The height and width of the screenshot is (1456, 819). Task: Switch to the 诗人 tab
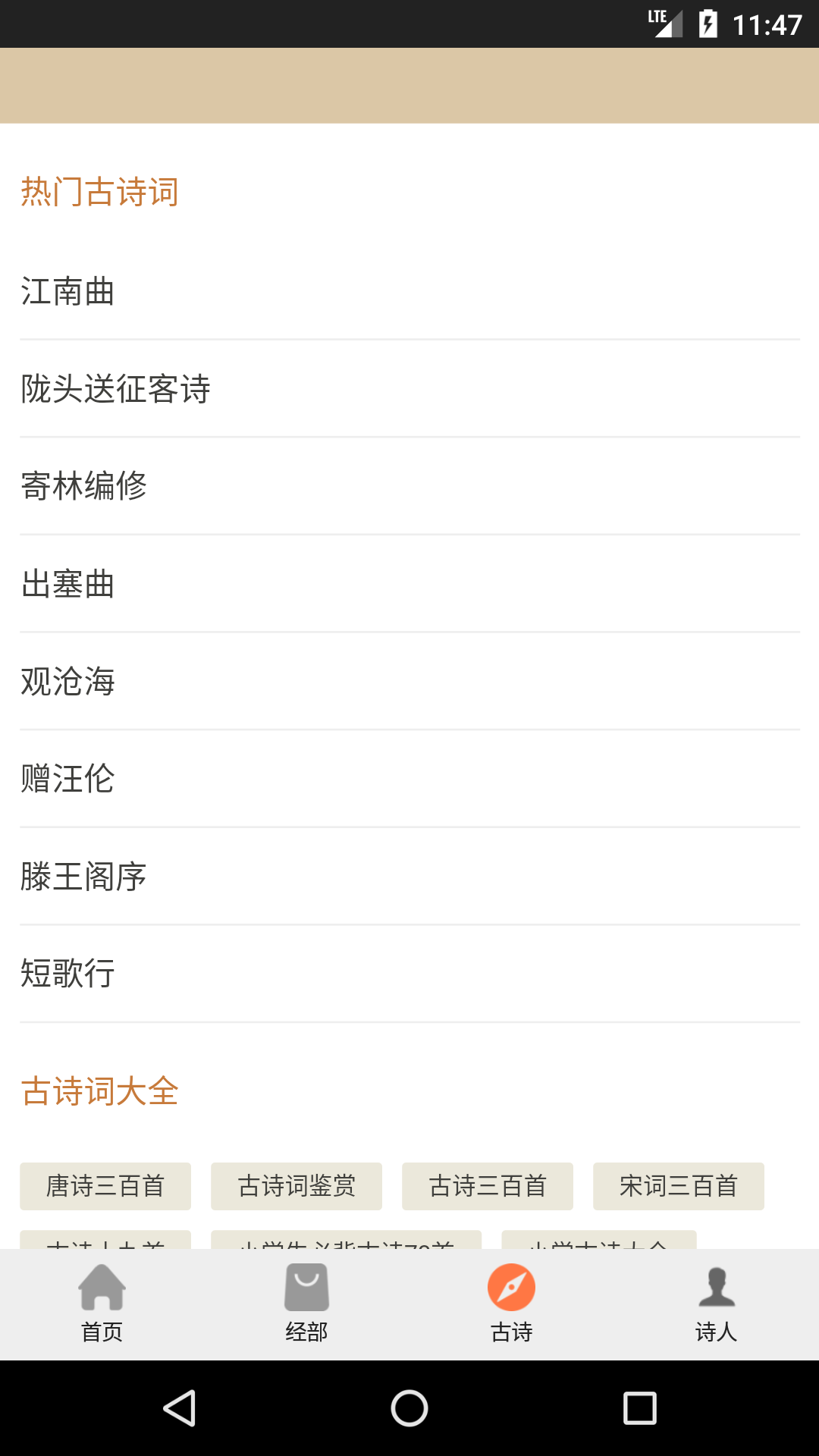[717, 1303]
